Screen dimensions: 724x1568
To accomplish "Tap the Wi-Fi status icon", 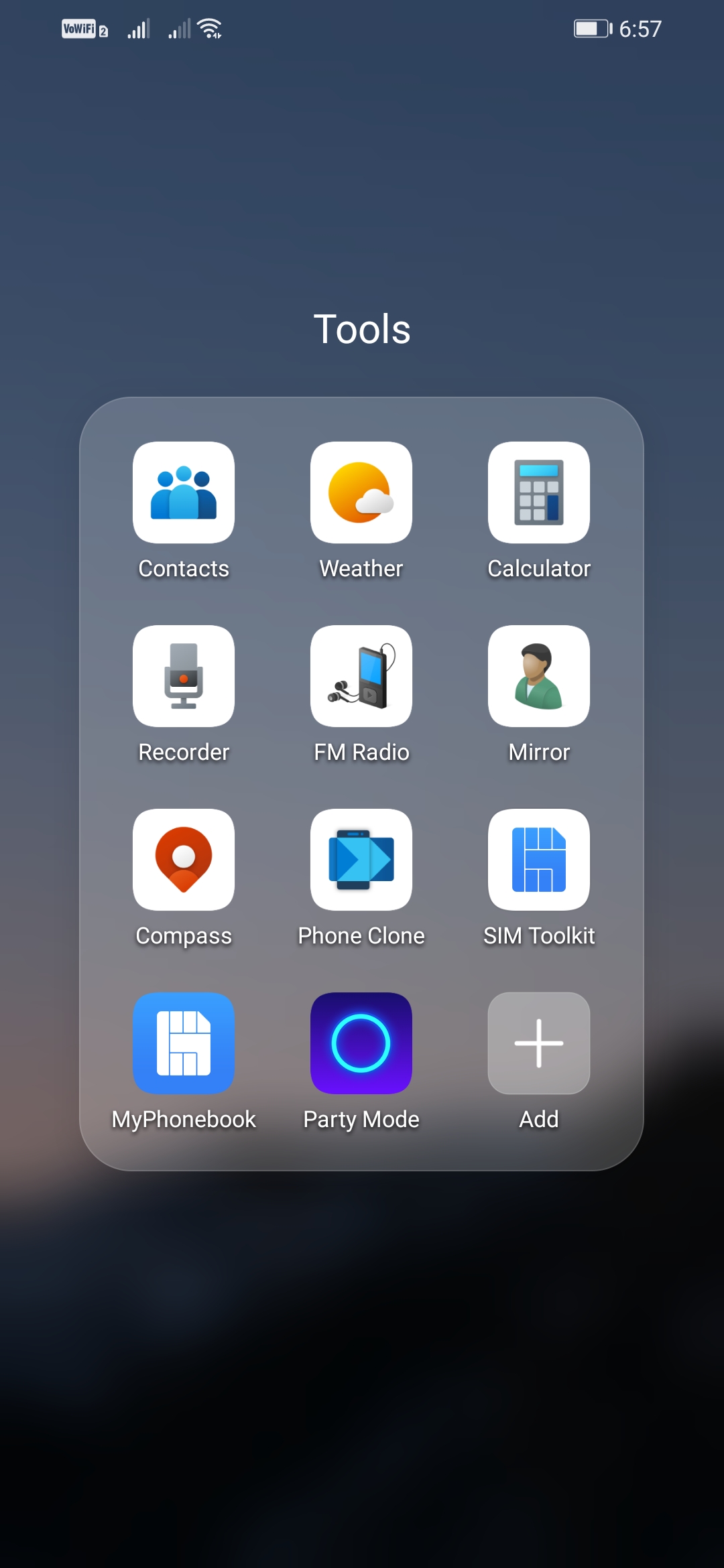I will tap(209, 28).
